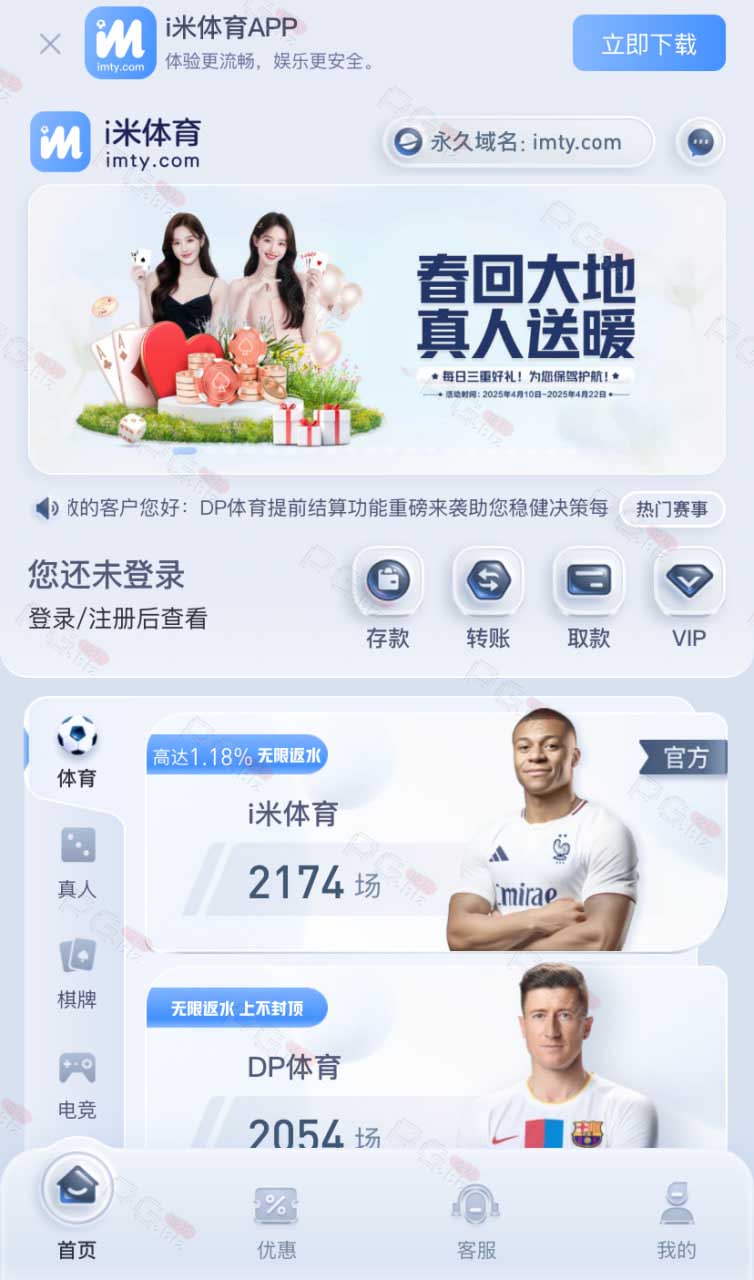
Task: Switch to the 优惠 promotions tab
Action: click(276, 1220)
